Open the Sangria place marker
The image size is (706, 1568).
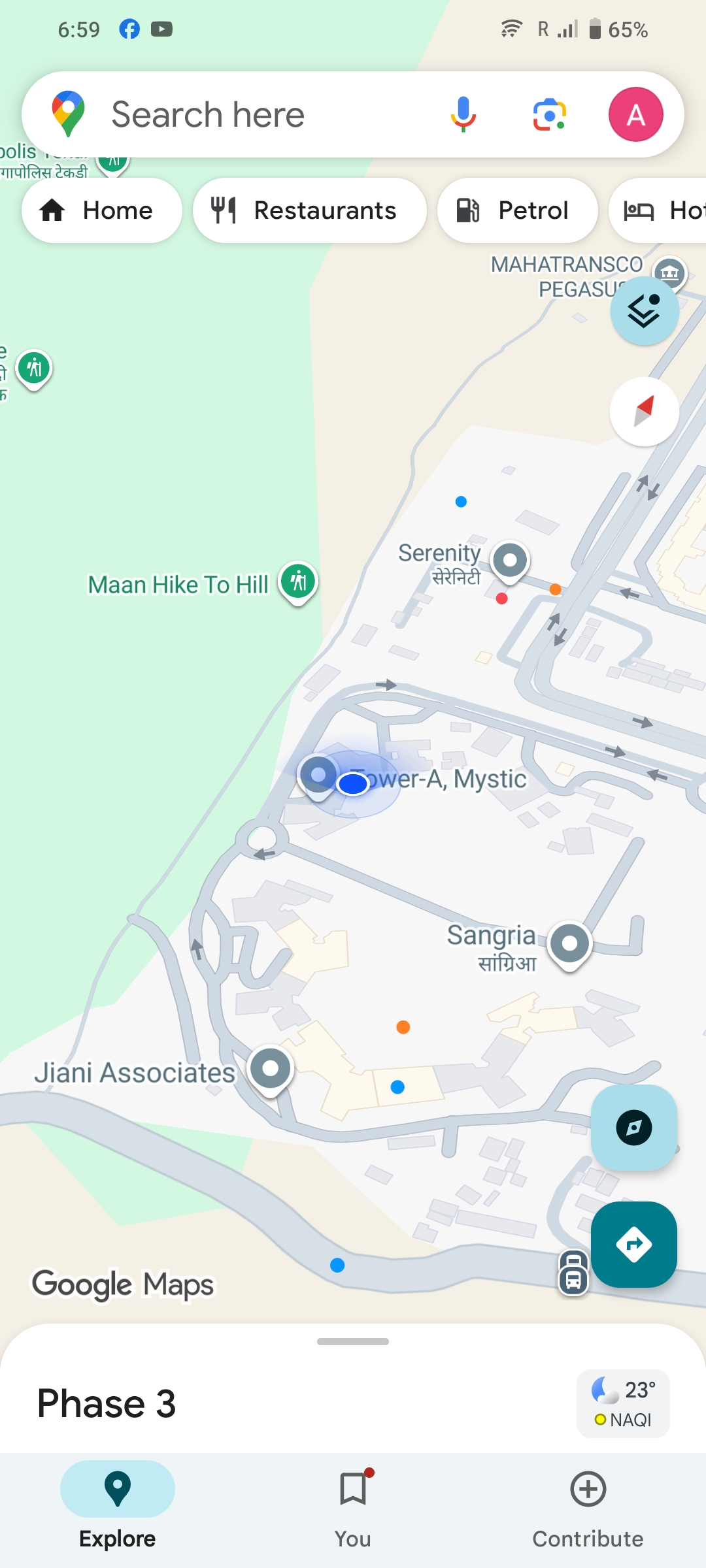tap(569, 943)
